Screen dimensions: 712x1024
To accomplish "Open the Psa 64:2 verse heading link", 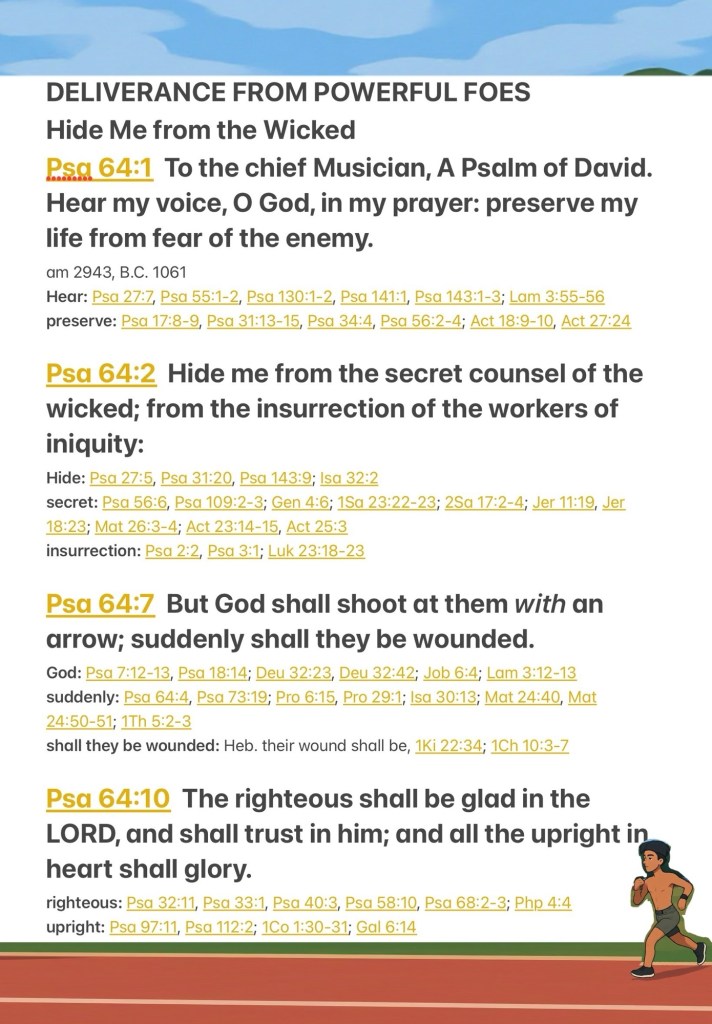I will (x=101, y=374).
